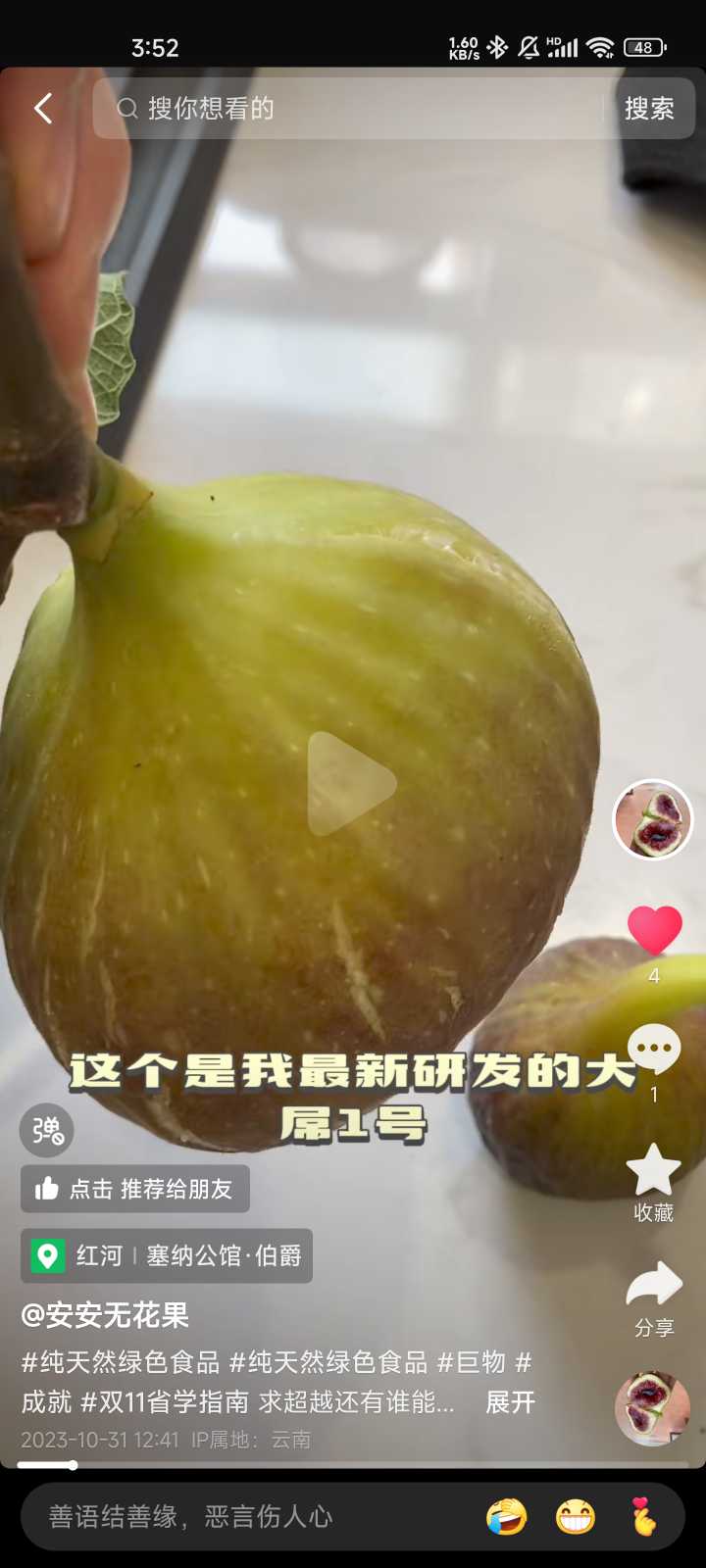Image resolution: width=706 pixels, height=1568 pixels.
Task: Expand caption with 展开
Action: (x=510, y=1402)
